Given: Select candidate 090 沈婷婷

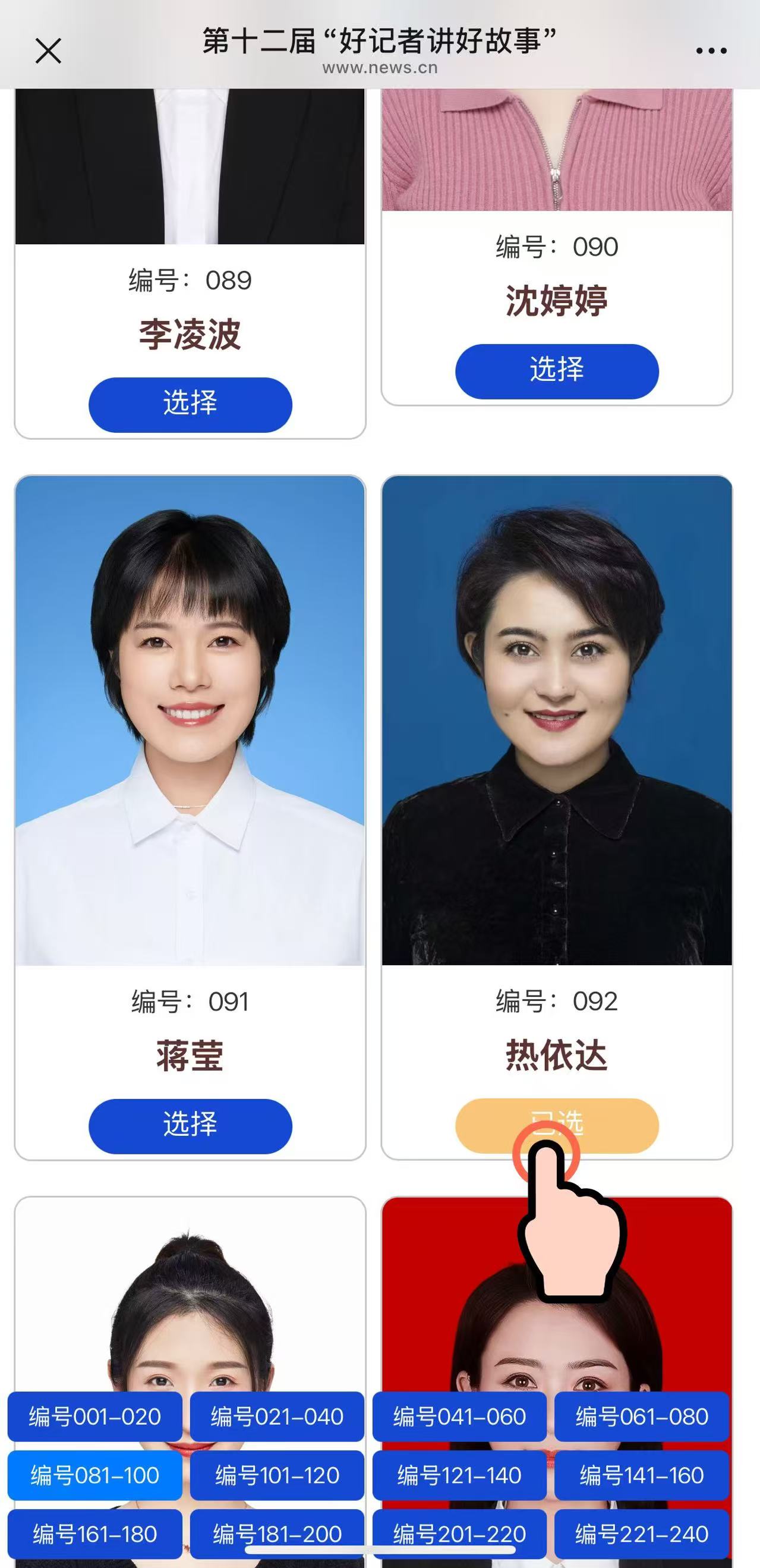Looking at the screenshot, I should coord(556,371).
